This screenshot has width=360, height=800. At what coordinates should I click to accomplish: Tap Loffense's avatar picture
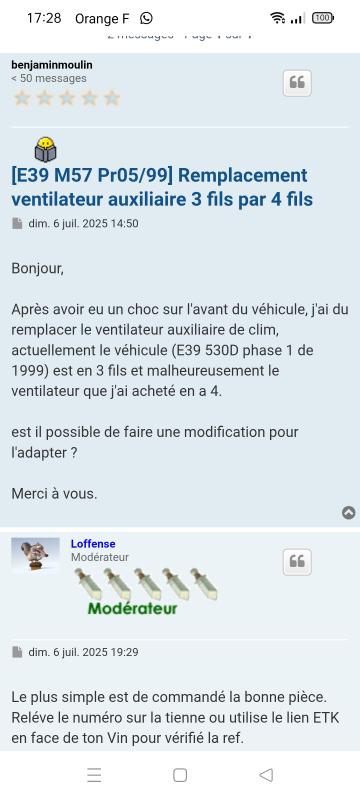[35, 554]
